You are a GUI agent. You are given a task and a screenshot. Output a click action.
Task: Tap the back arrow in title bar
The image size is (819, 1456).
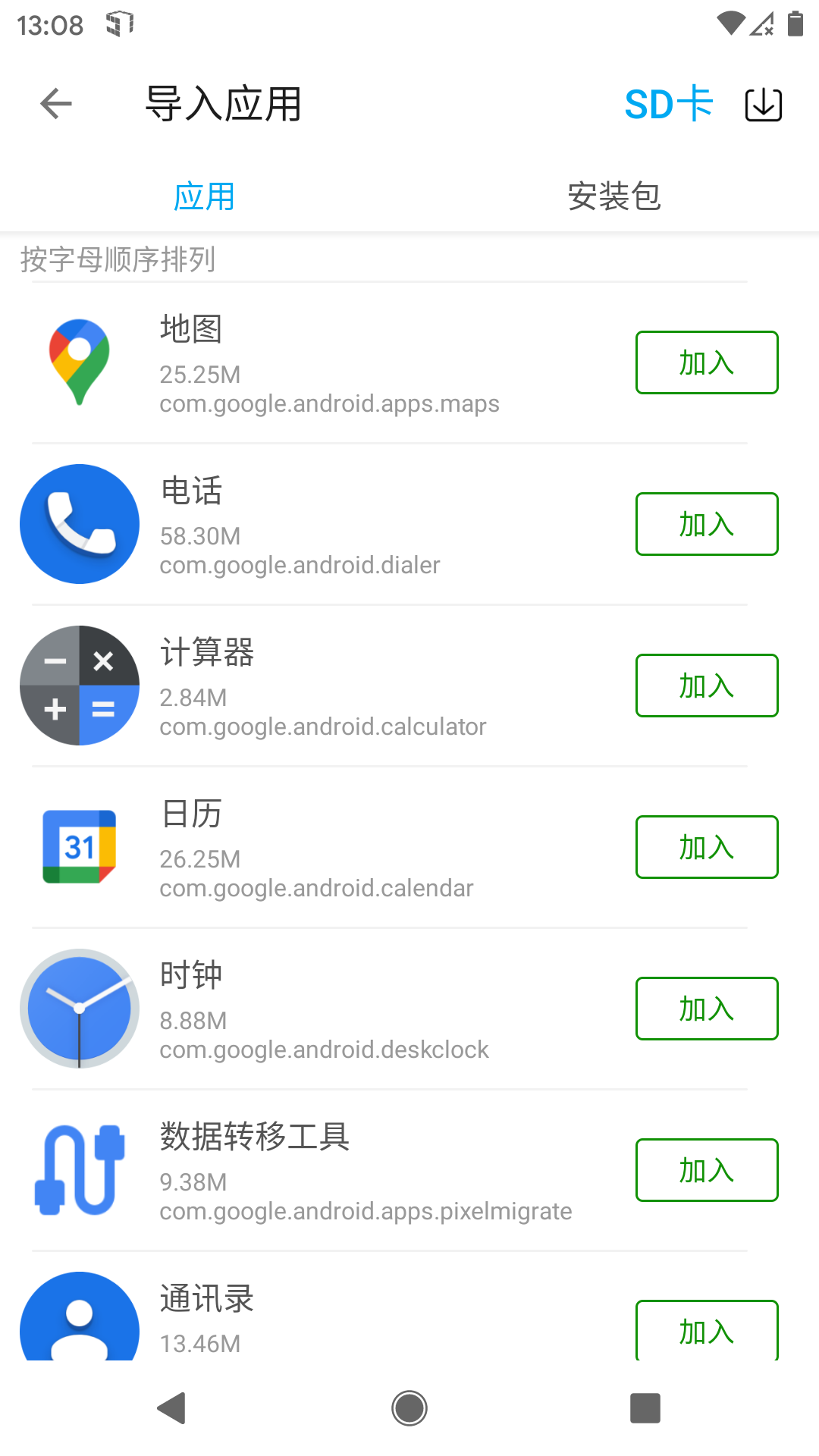[x=54, y=103]
